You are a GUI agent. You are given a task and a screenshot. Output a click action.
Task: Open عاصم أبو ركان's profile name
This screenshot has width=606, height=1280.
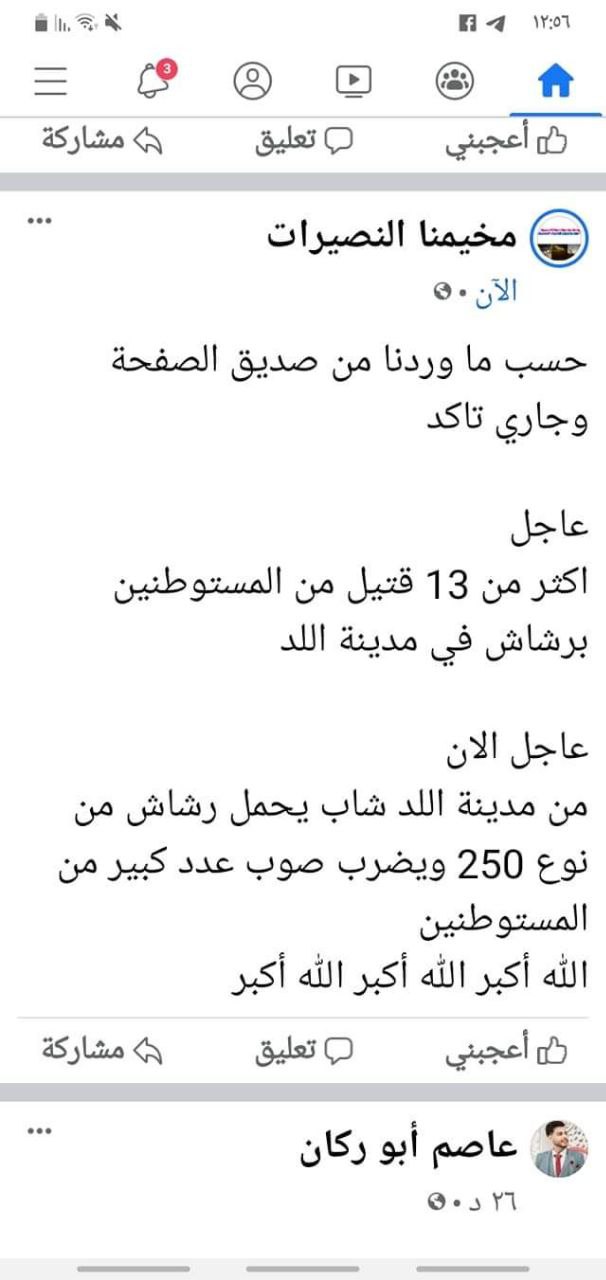407,1149
